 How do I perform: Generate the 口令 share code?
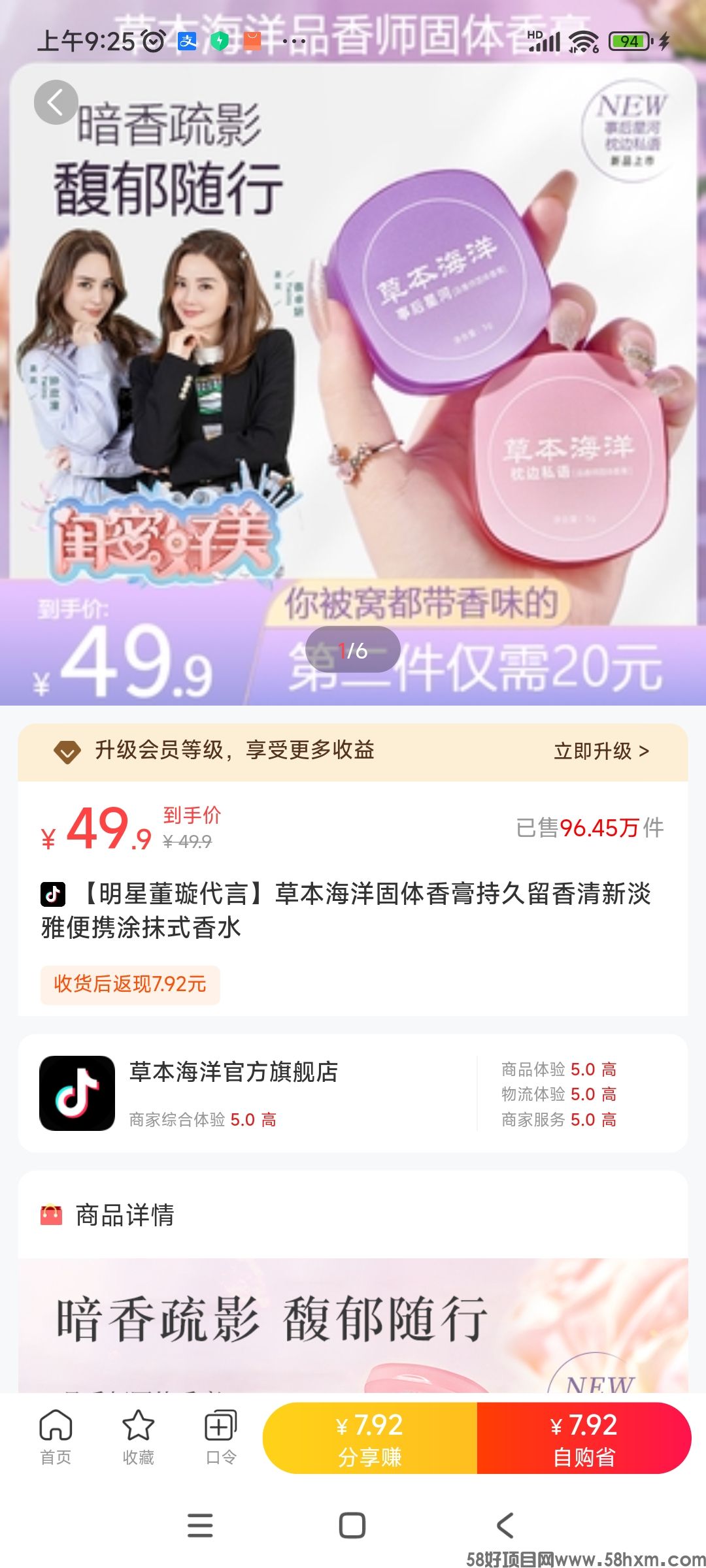click(x=221, y=1437)
